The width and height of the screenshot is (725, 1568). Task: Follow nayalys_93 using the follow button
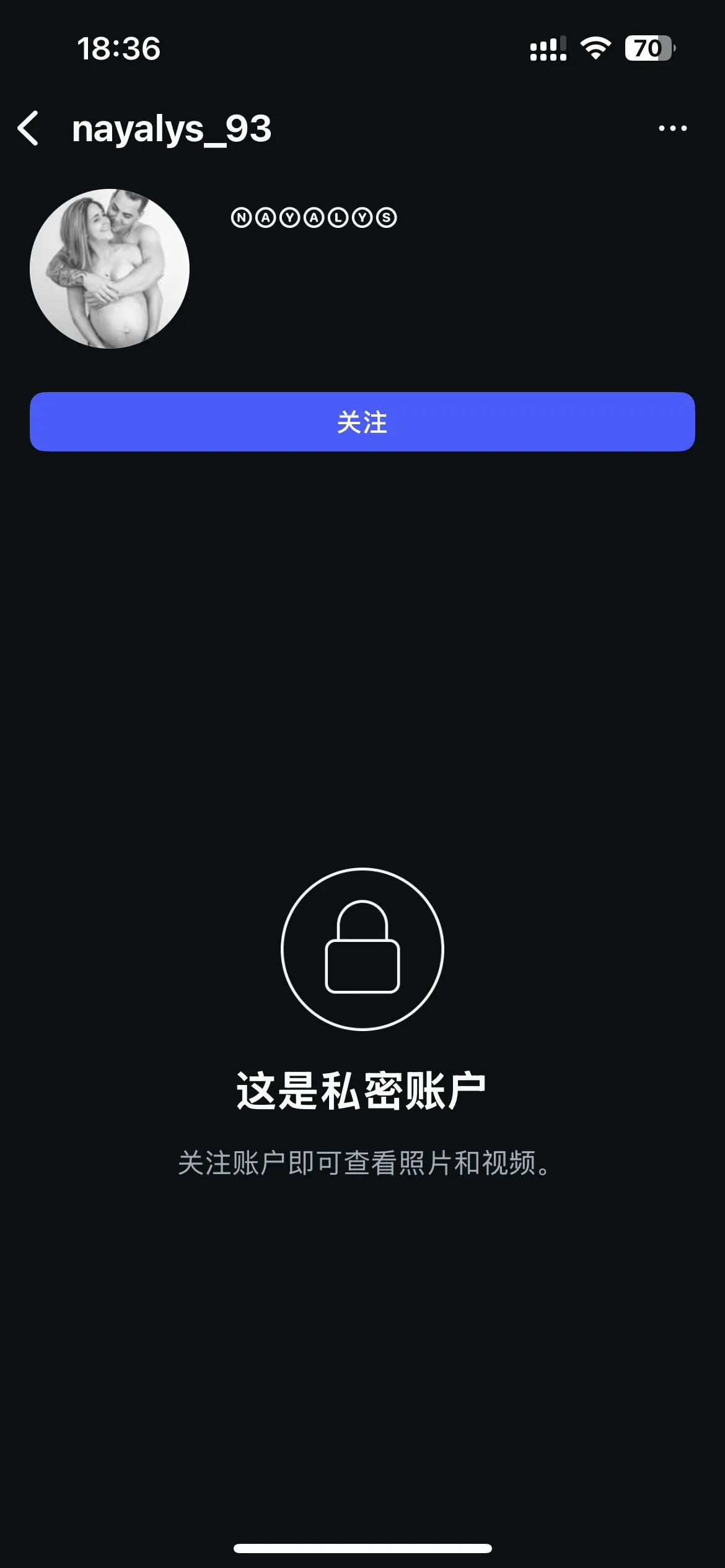(362, 422)
